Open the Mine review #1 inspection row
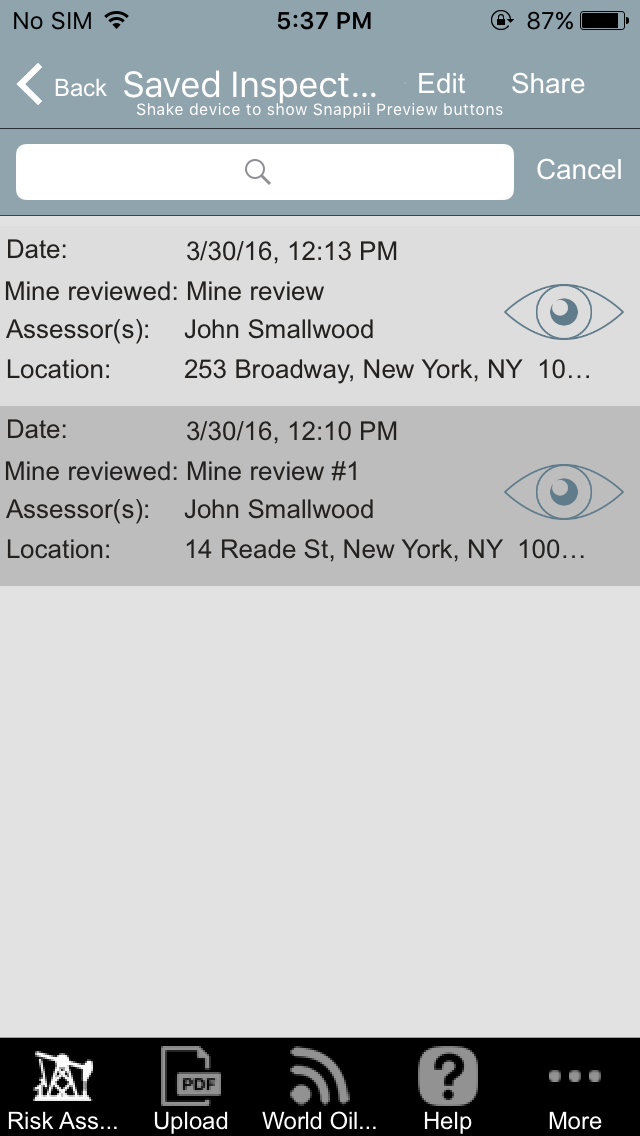Image resolution: width=640 pixels, height=1136 pixels. click(x=320, y=496)
